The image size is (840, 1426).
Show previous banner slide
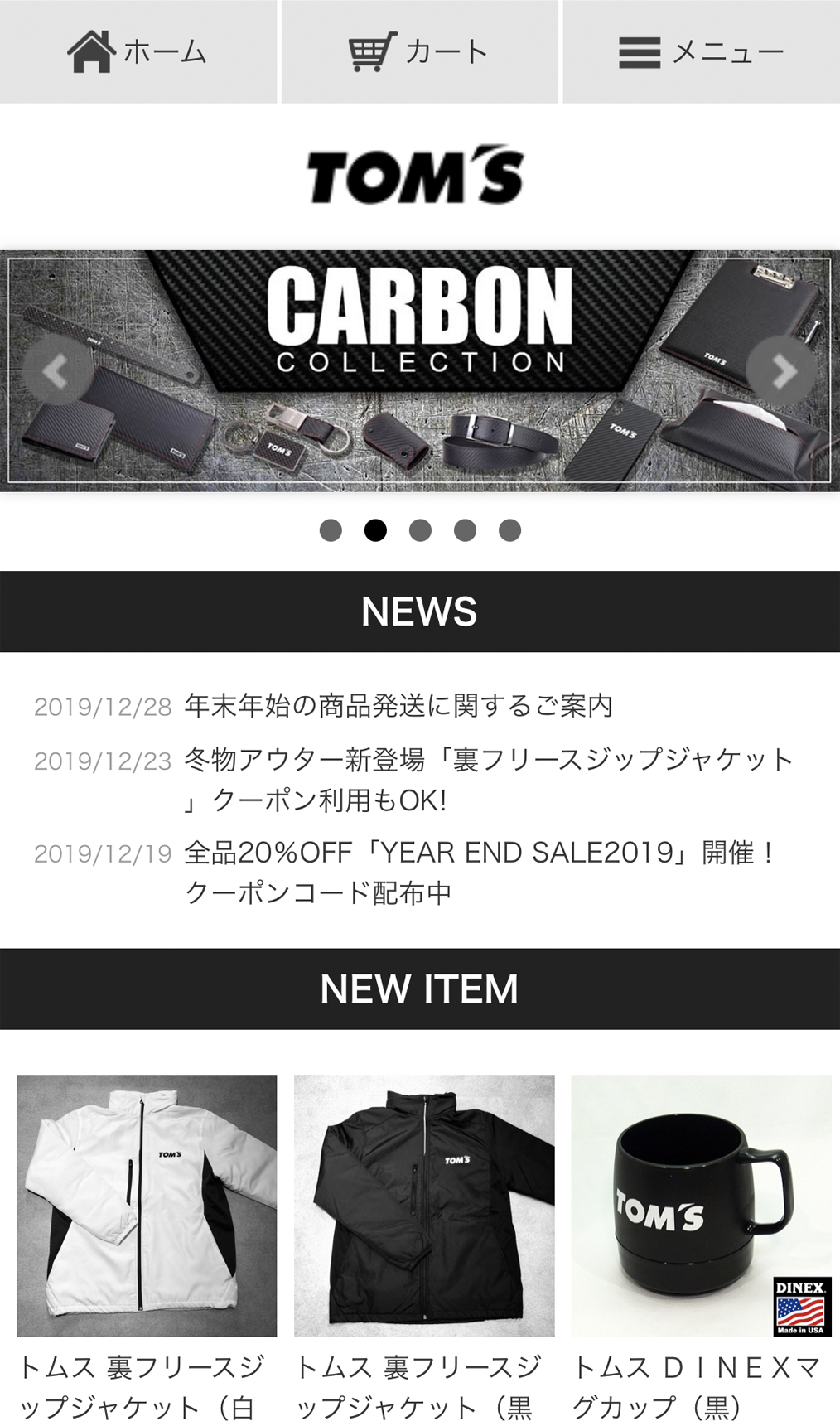coord(56,371)
